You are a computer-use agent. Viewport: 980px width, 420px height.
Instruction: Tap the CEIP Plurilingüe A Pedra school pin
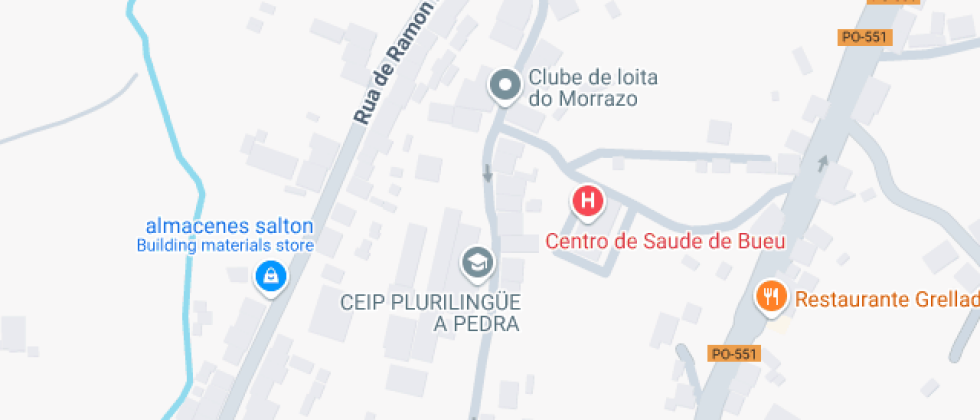click(x=478, y=264)
